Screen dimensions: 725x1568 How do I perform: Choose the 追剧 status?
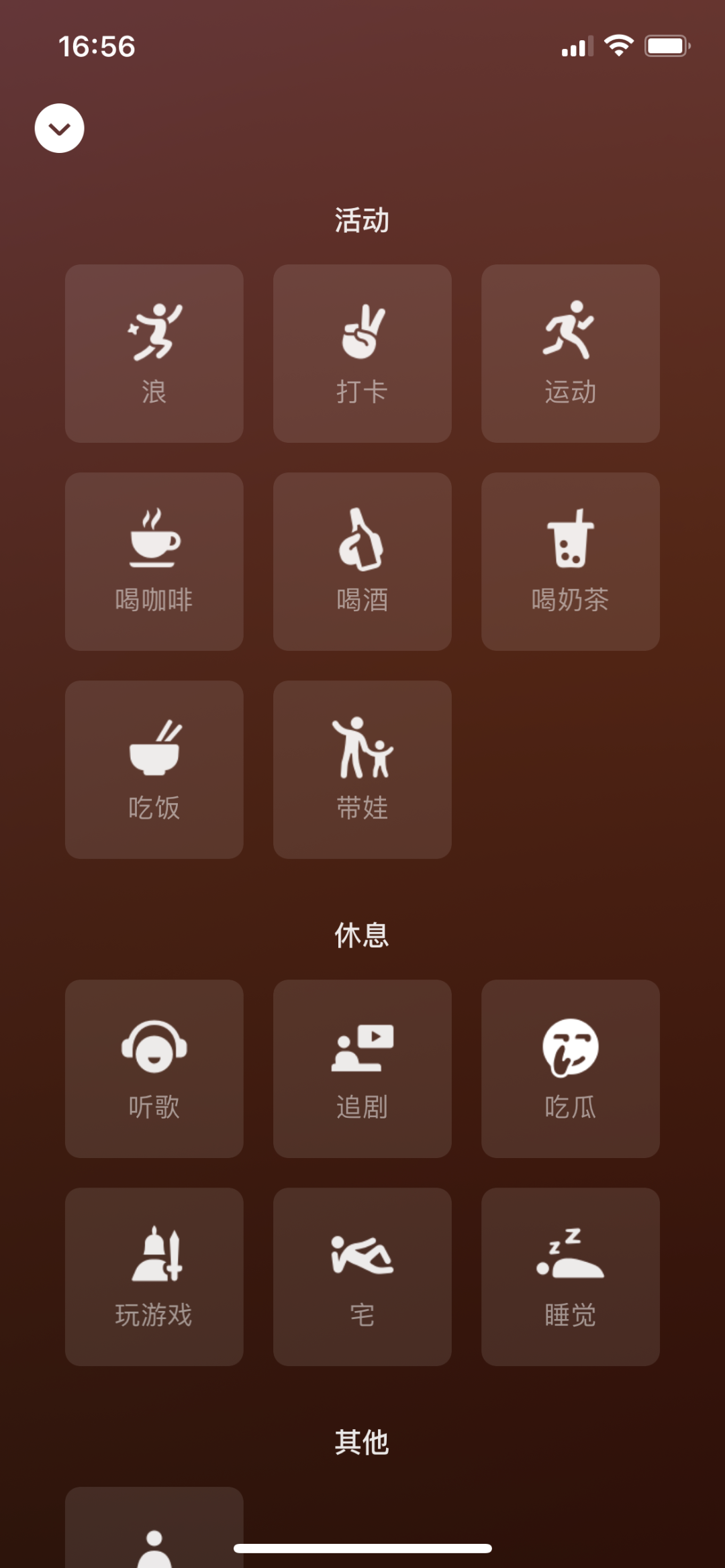click(x=362, y=1068)
